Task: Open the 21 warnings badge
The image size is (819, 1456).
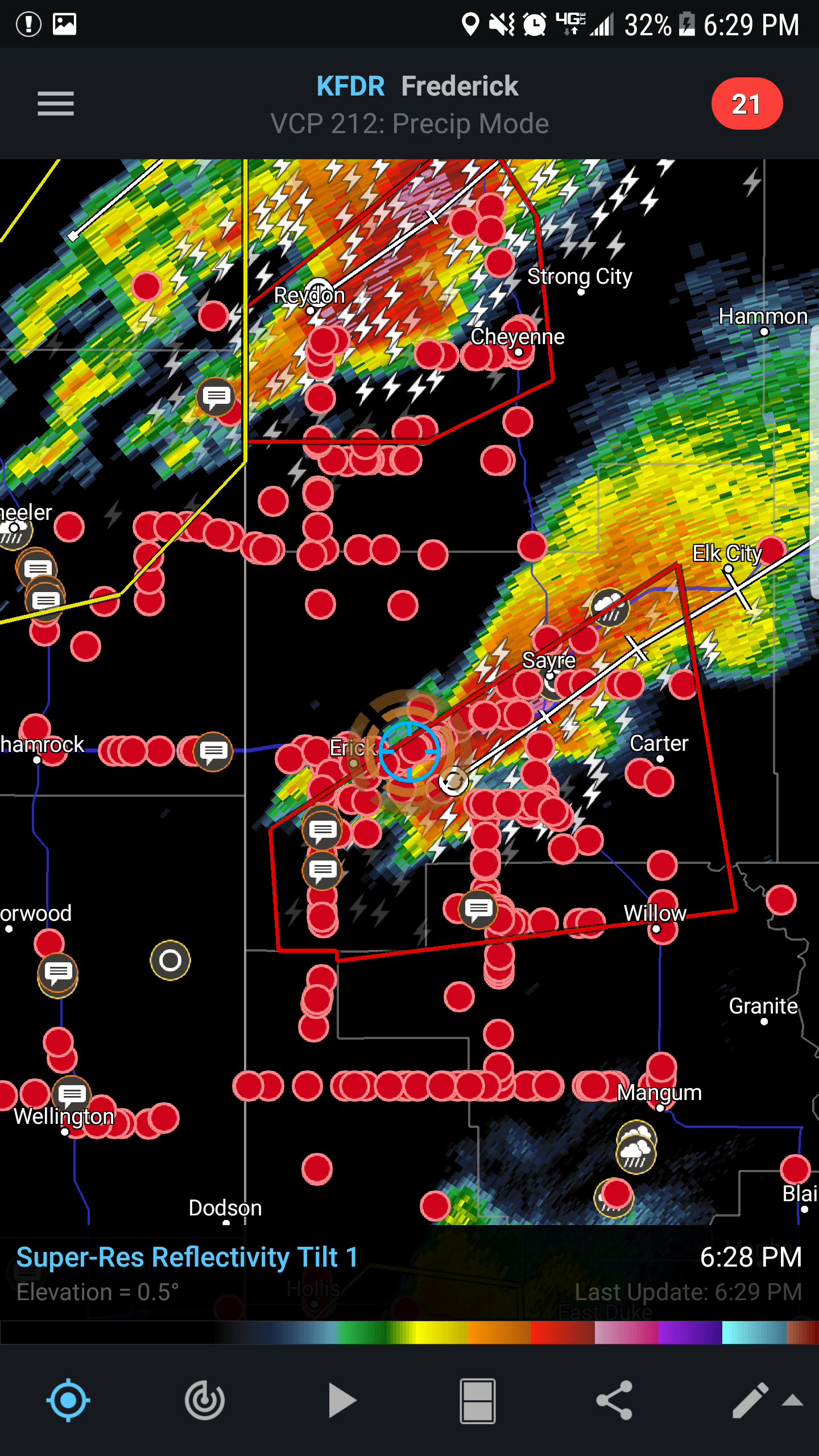Action: (x=746, y=104)
